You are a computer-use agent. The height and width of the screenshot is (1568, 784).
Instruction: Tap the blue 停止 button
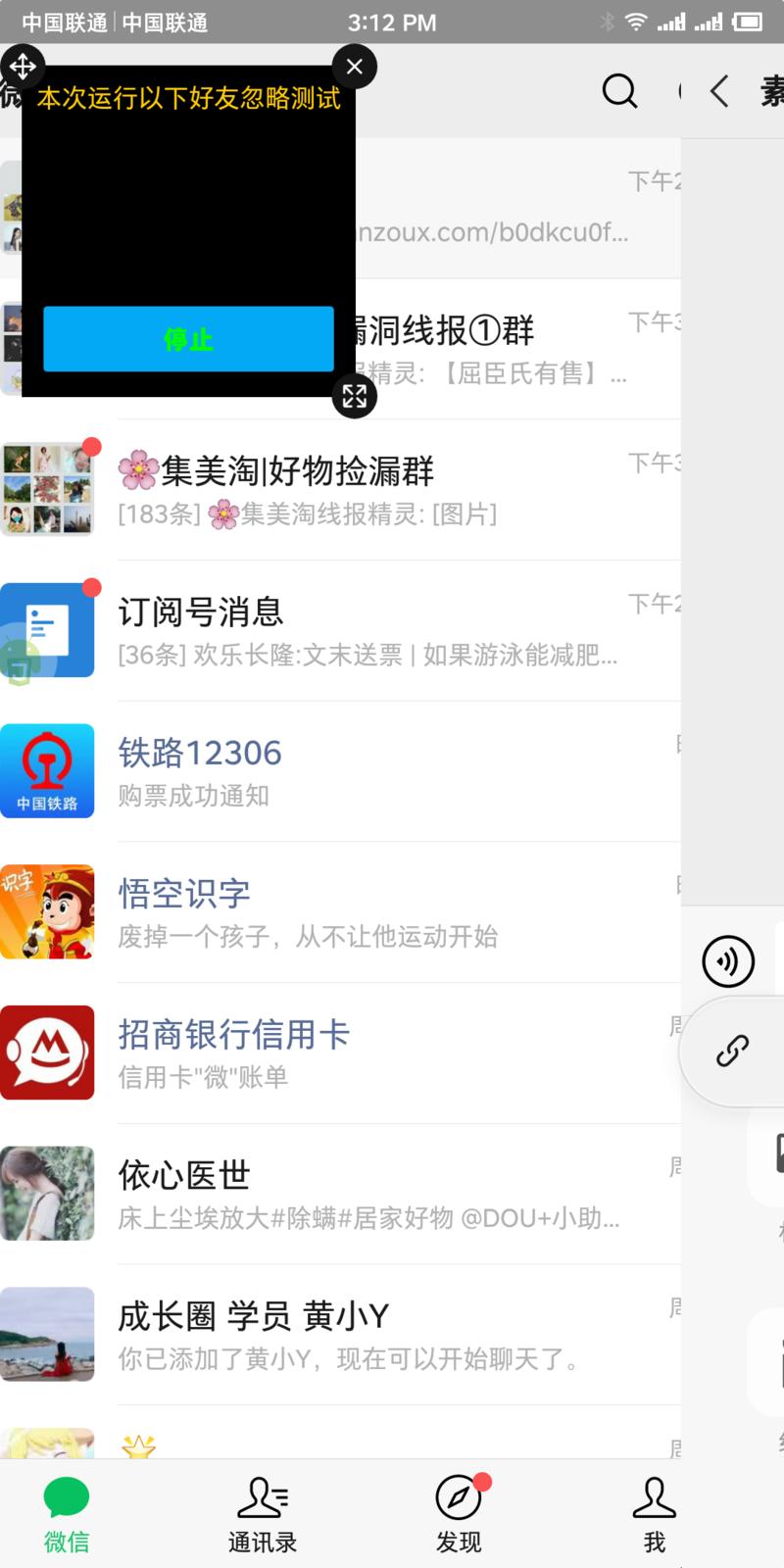[x=188, y=339]
